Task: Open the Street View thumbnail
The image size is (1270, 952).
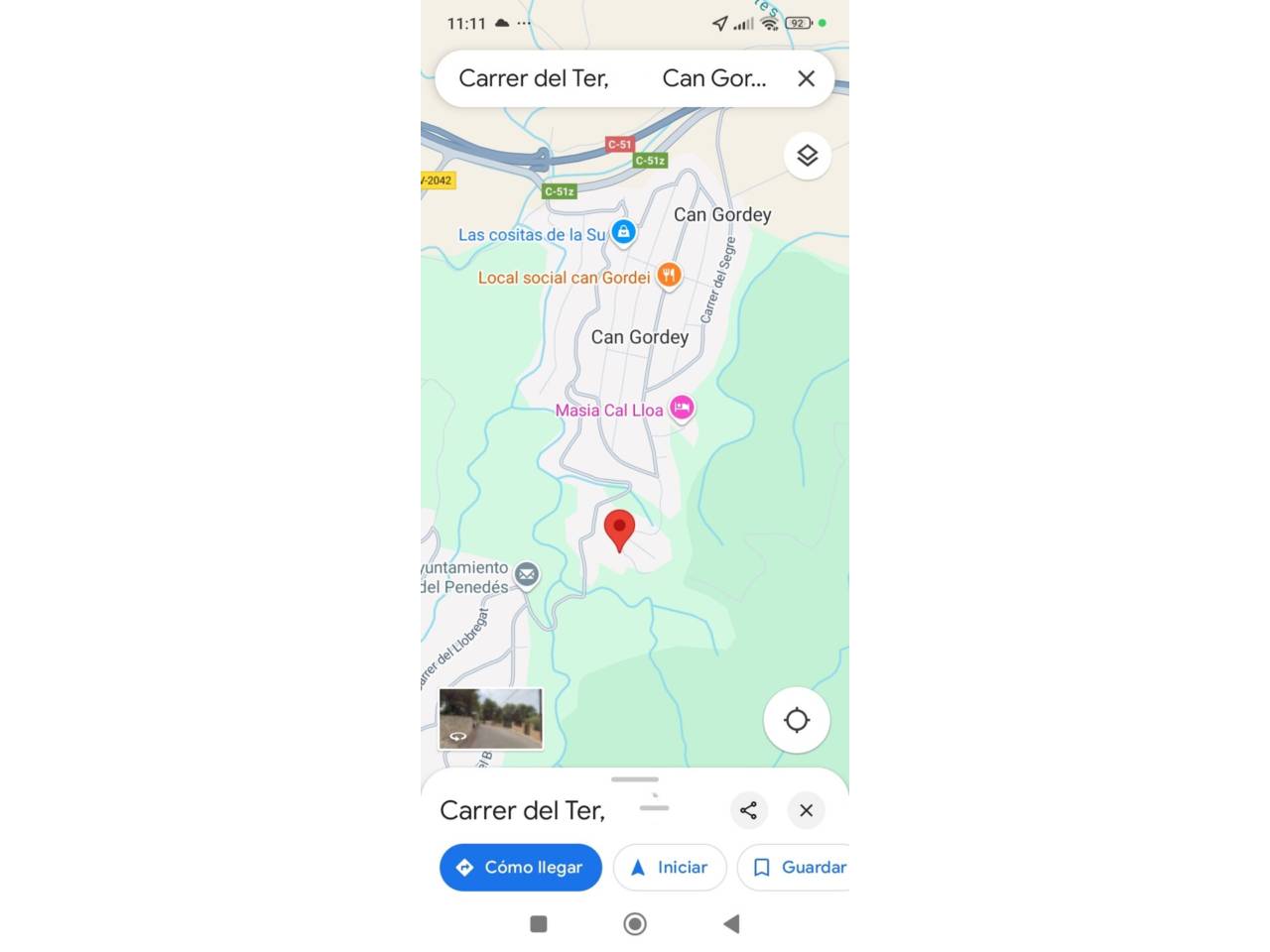Action: click(491, 718)
